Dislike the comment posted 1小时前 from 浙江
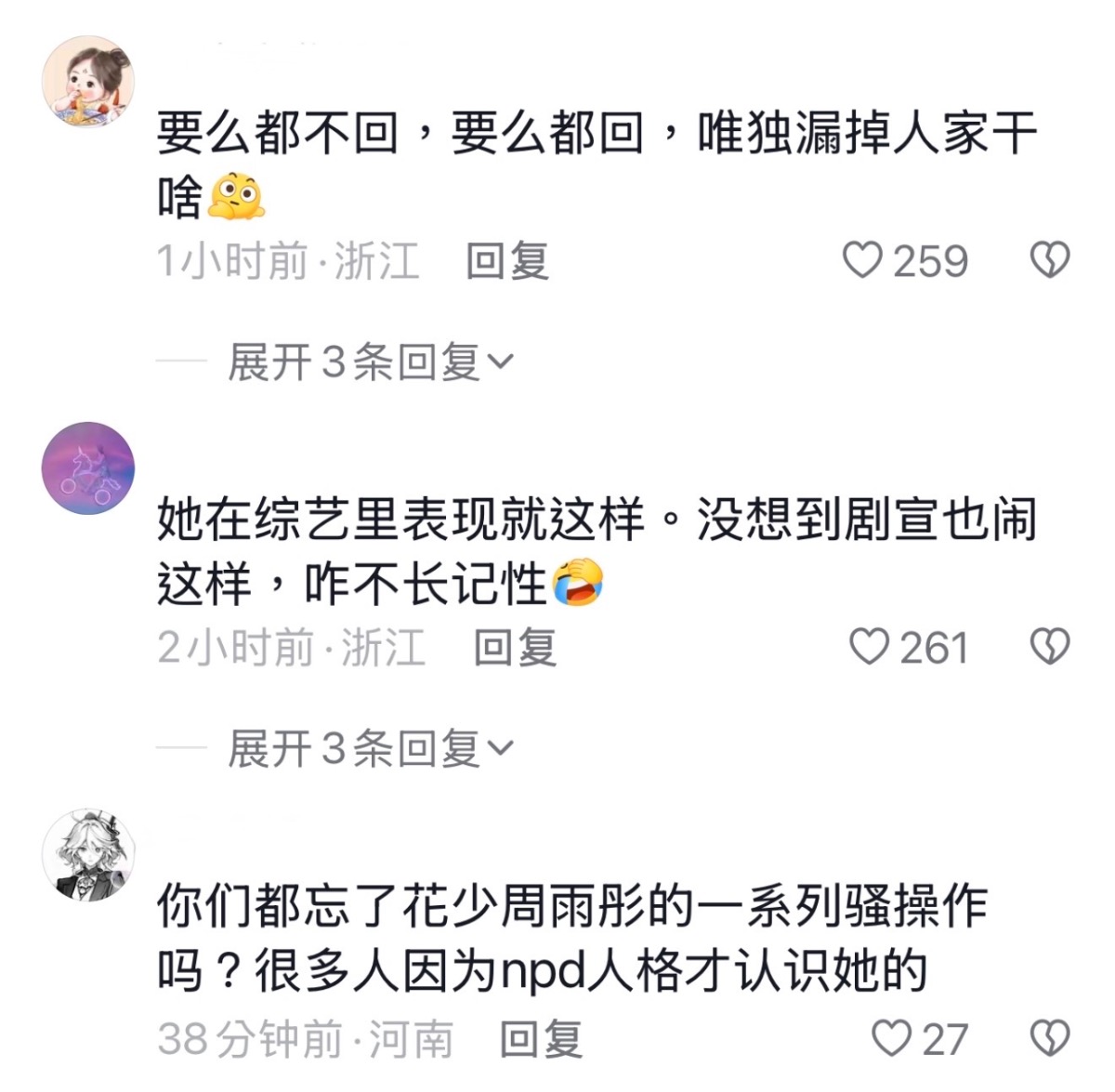The height and width of the screenshot is (1092, 1115). pos(1050,260)
